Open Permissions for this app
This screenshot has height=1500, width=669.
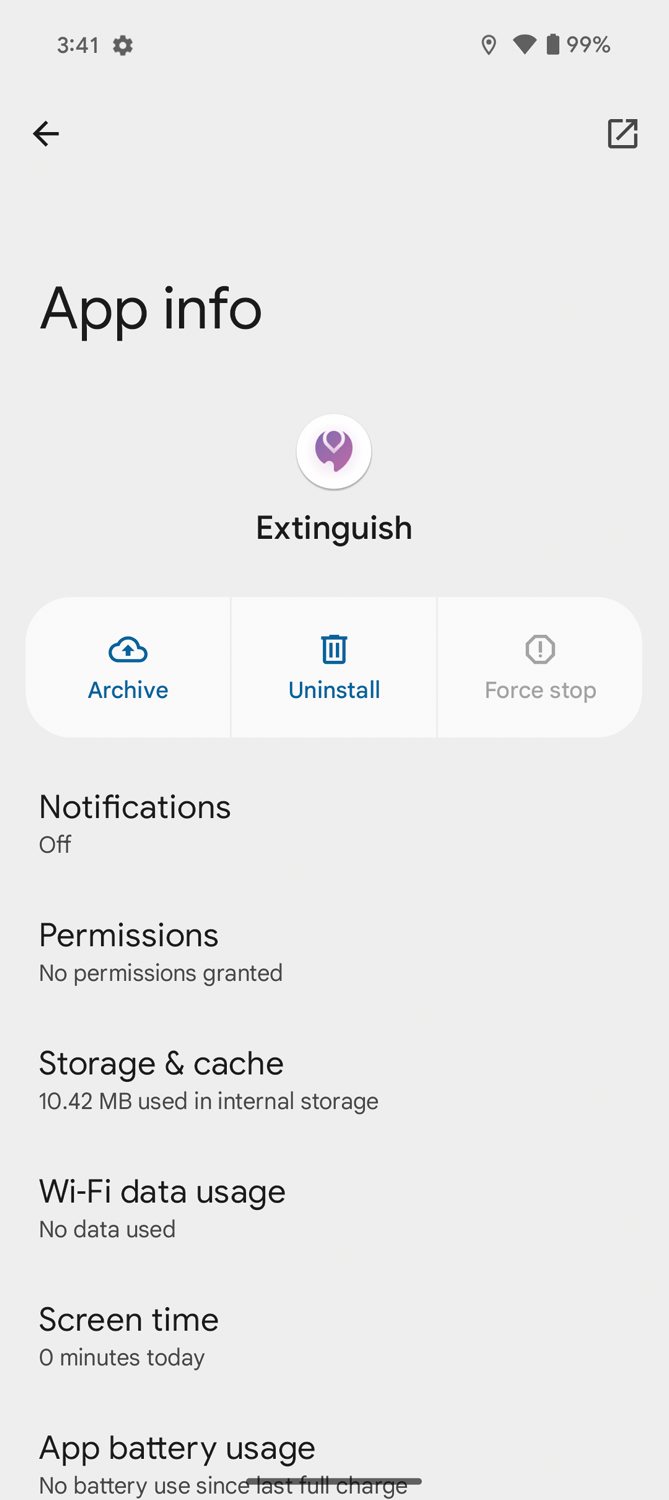click(334, 953)
